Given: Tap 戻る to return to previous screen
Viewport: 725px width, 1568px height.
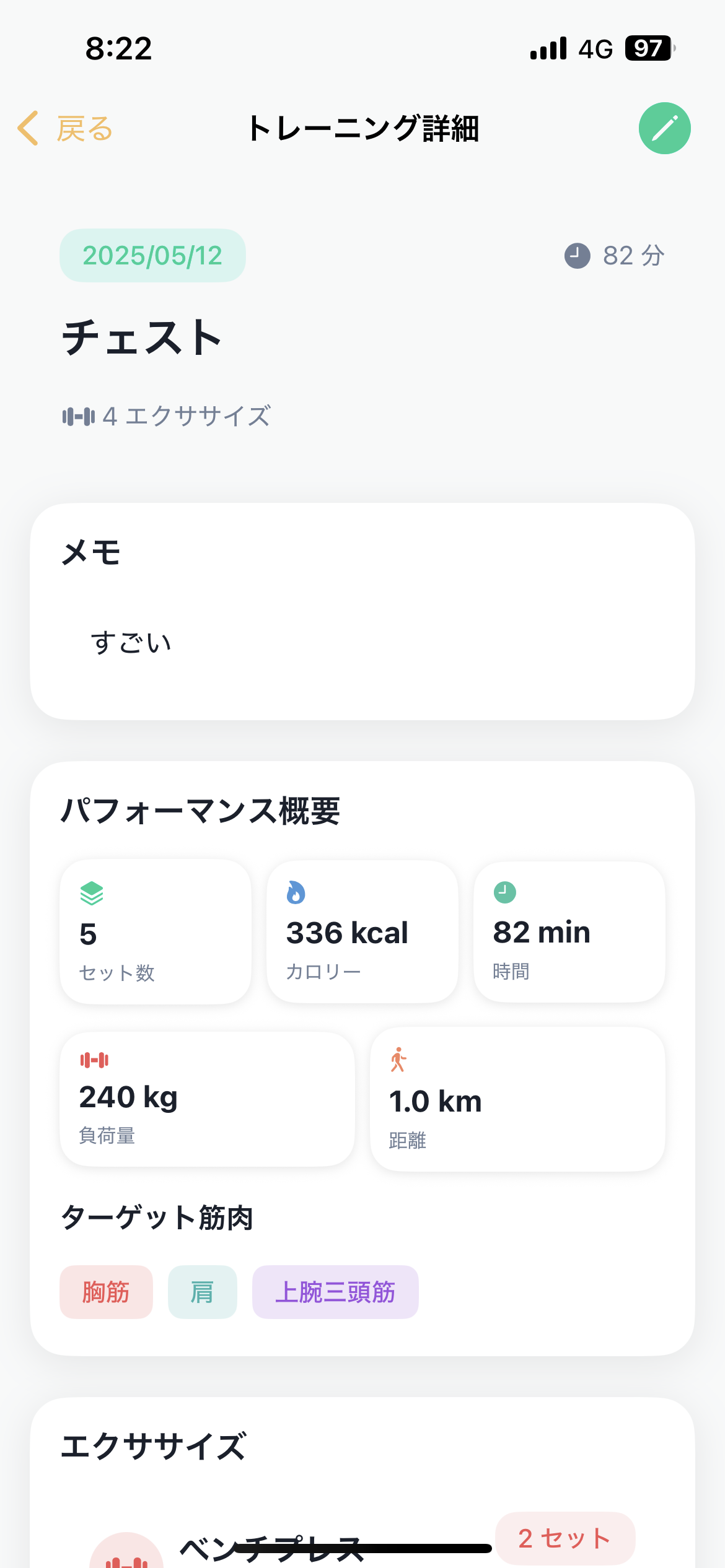Looking at the screenshot, I should coord(84,128).
